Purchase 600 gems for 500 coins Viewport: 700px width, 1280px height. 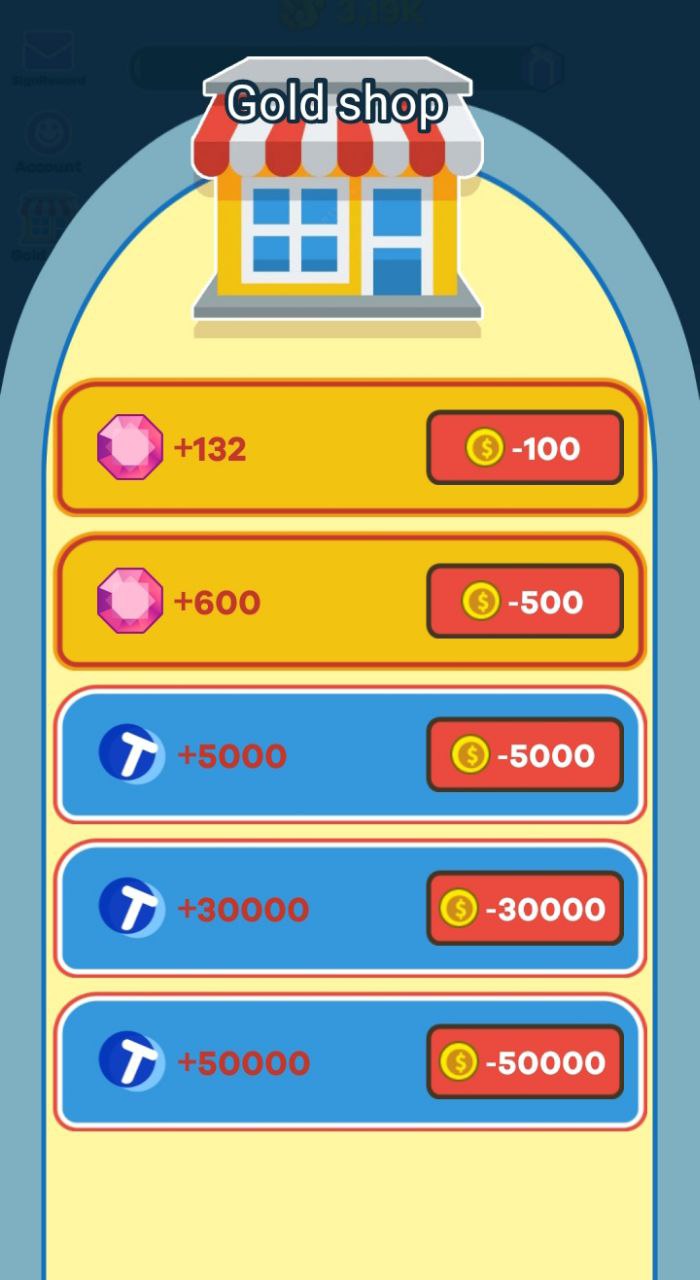pos(525,601)
